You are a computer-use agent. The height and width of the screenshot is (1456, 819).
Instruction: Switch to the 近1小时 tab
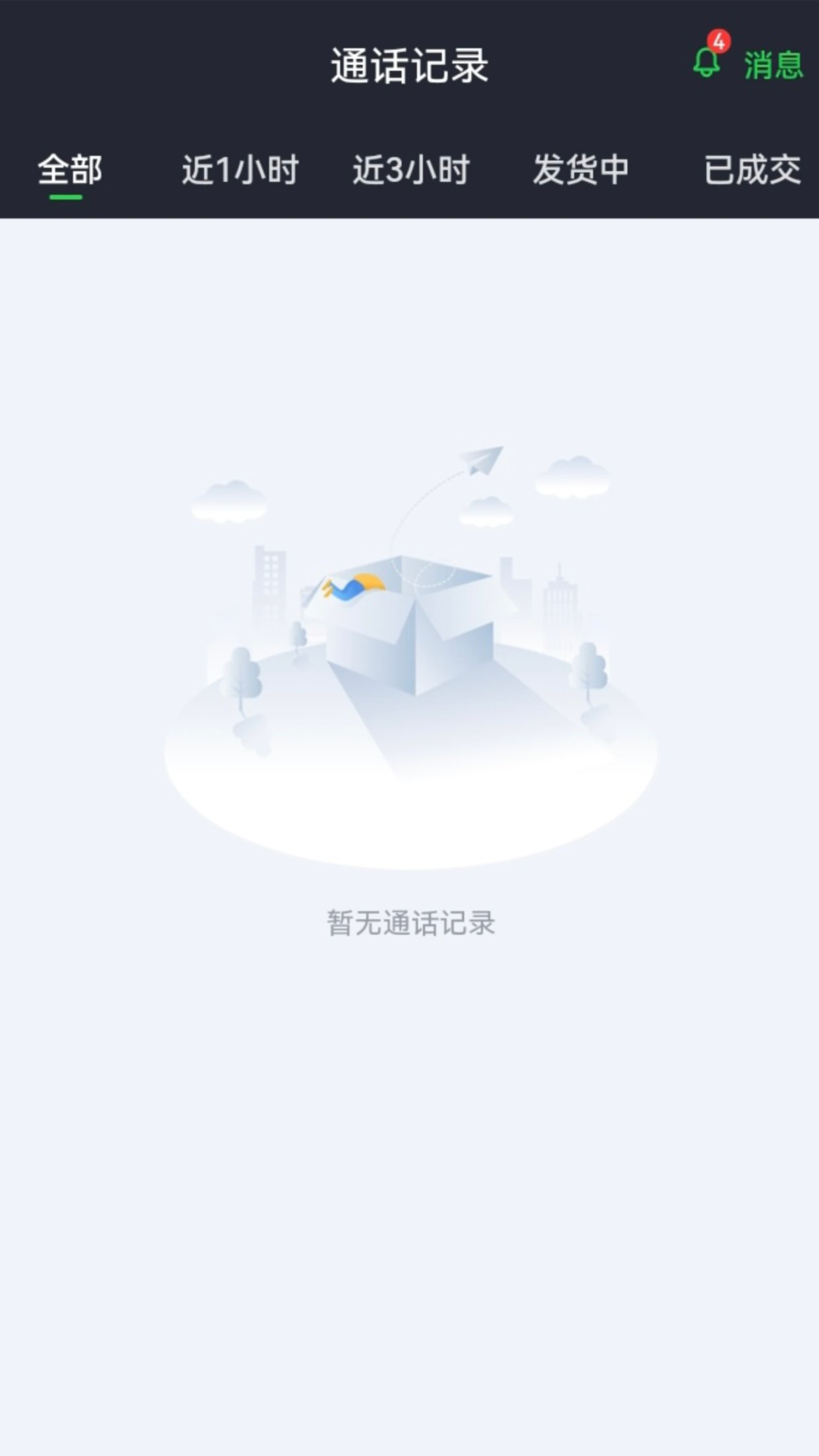tap(240, 170)
